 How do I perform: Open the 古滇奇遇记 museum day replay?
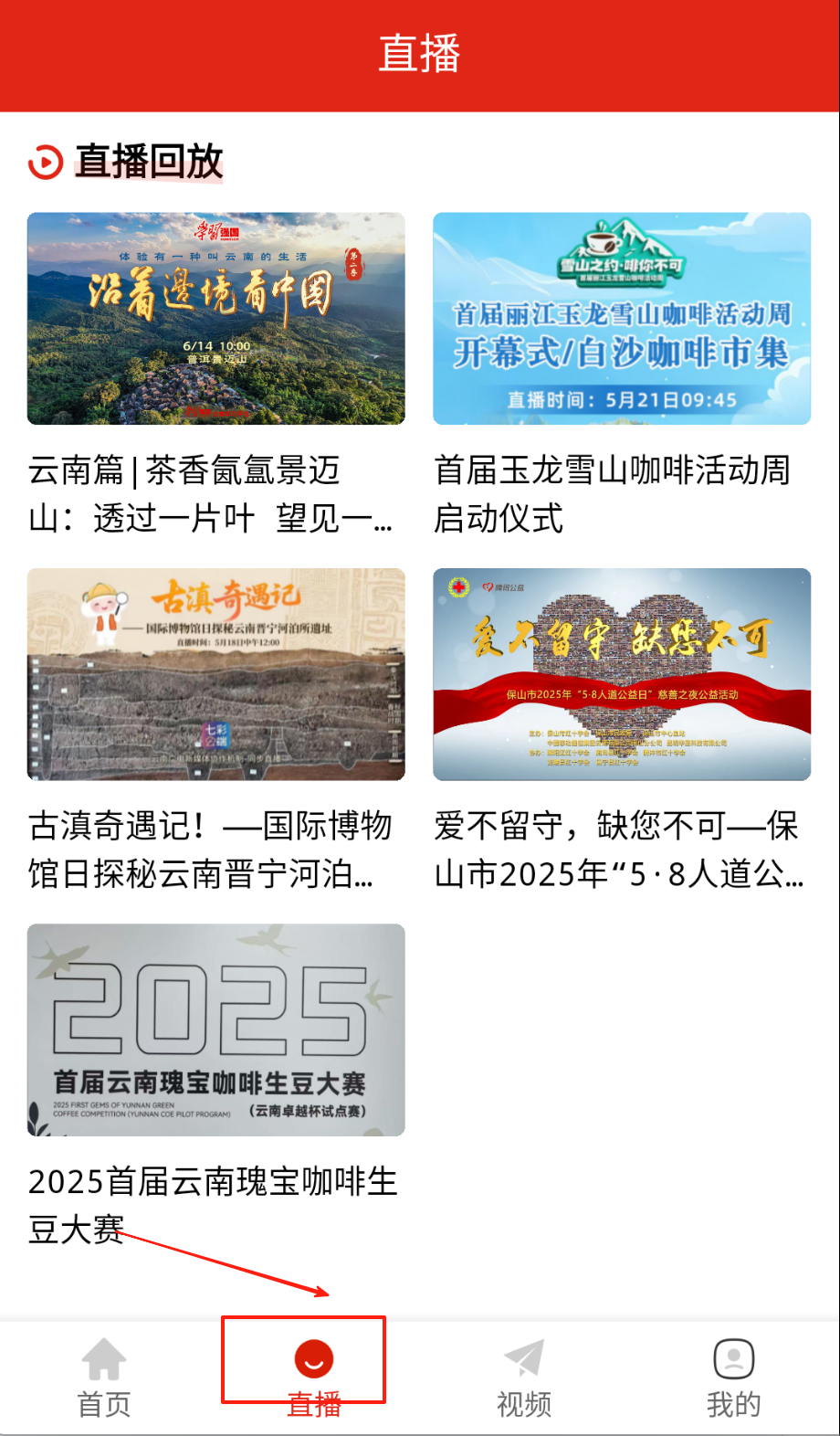click(x=215, y=674)
